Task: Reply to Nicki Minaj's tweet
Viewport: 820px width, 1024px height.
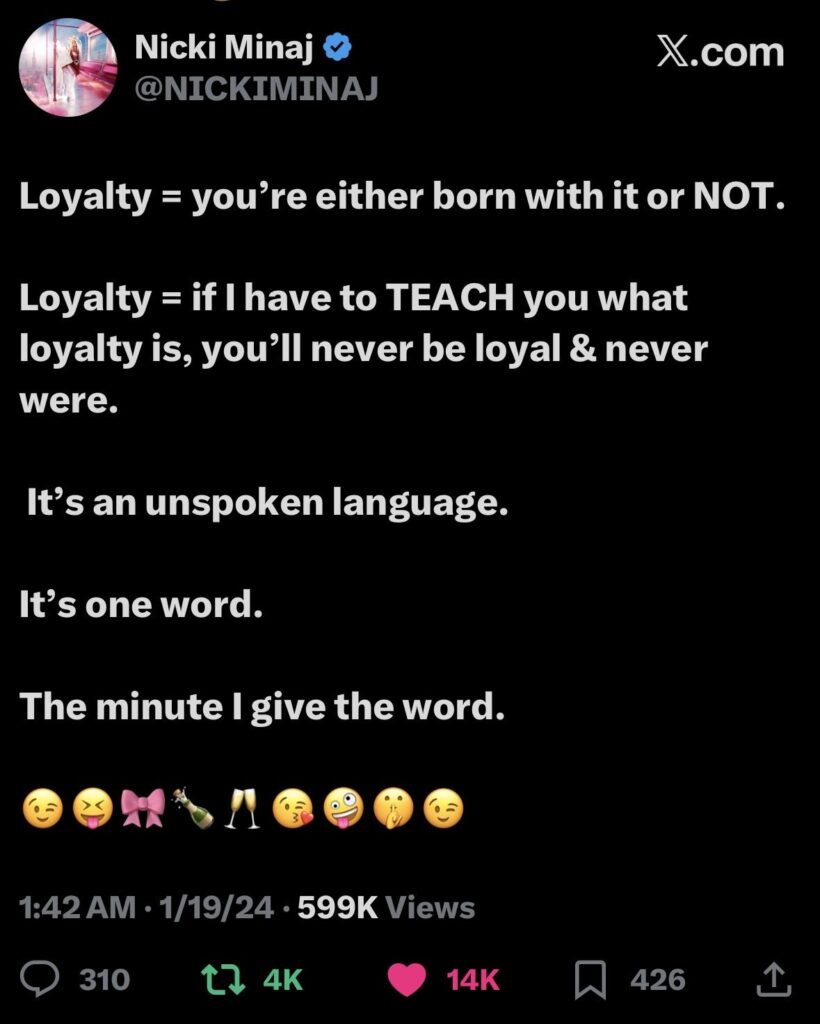Action: click(x=40, y=979)
